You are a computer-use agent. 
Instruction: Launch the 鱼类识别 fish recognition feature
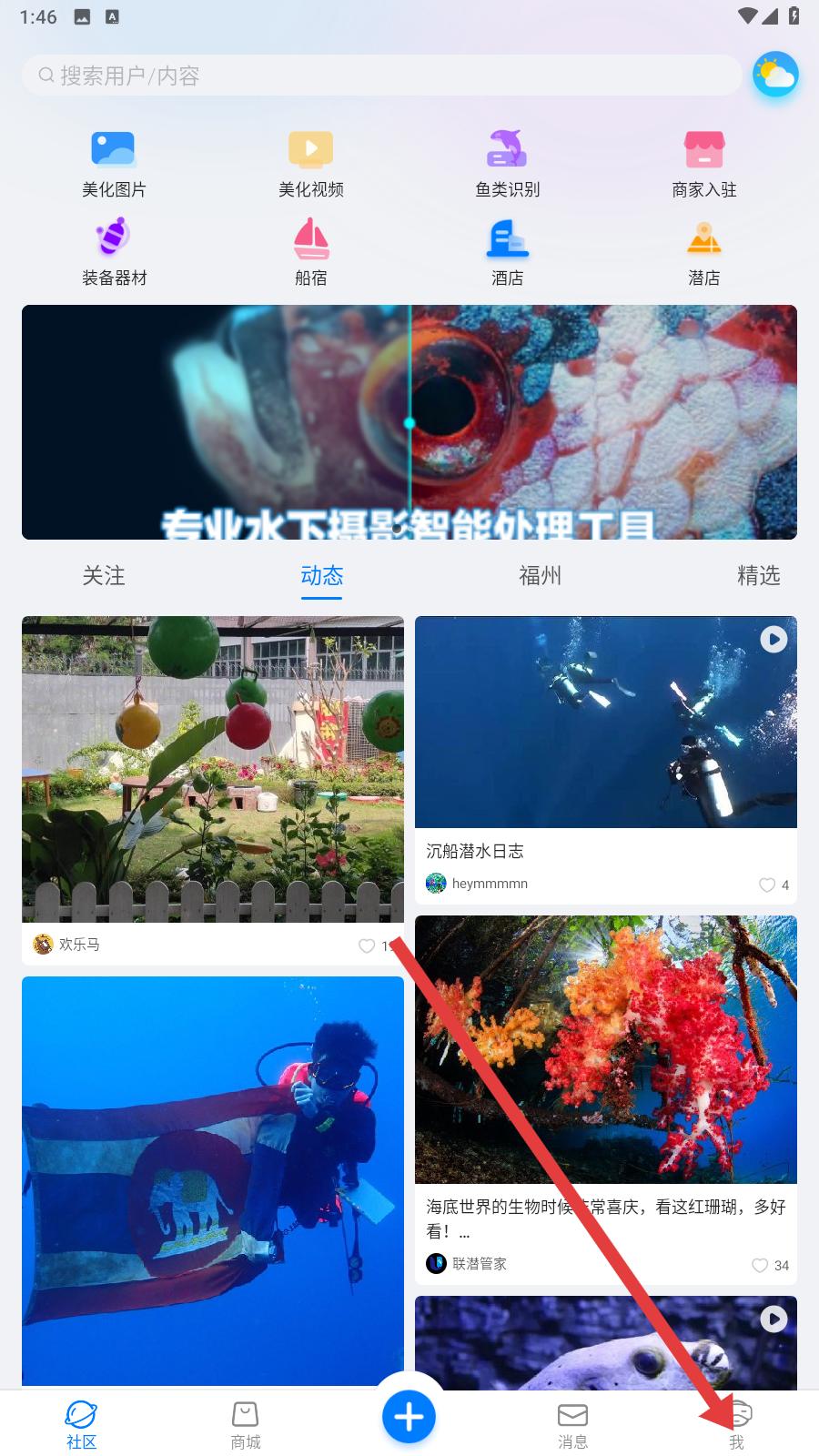(506, 162)
